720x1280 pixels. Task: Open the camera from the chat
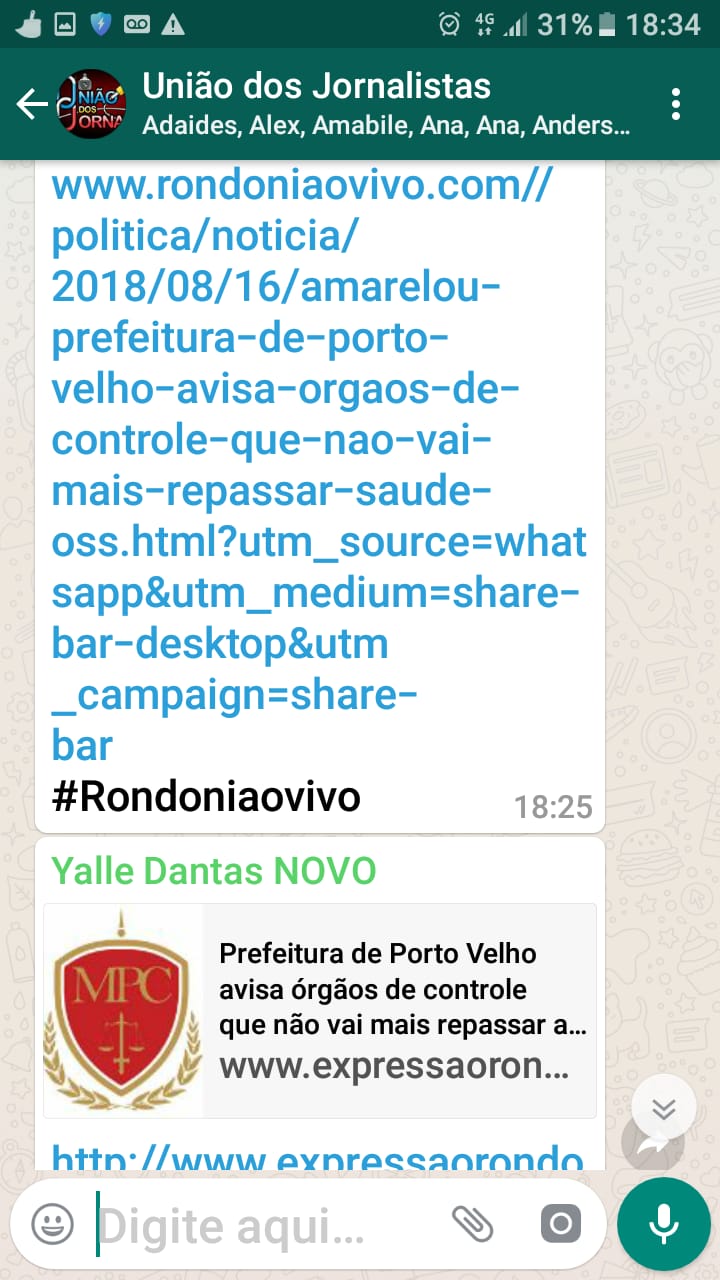[x=560, y=1223]
